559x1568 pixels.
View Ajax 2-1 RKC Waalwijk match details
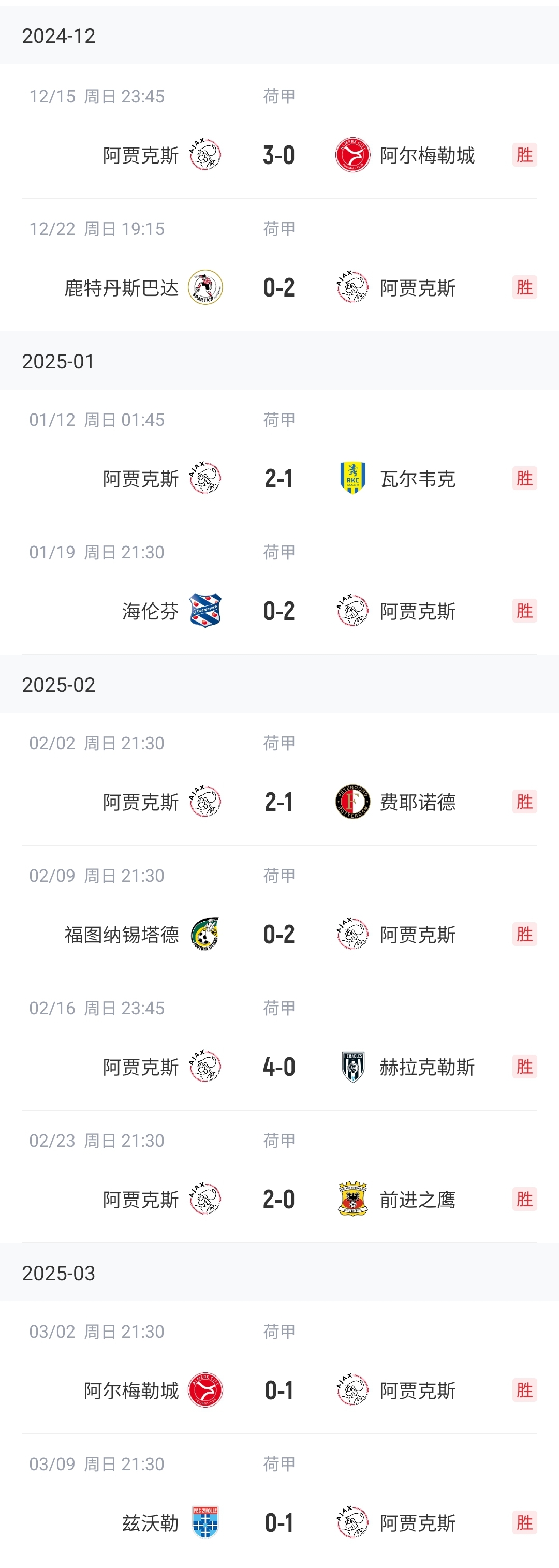[279, 479]
